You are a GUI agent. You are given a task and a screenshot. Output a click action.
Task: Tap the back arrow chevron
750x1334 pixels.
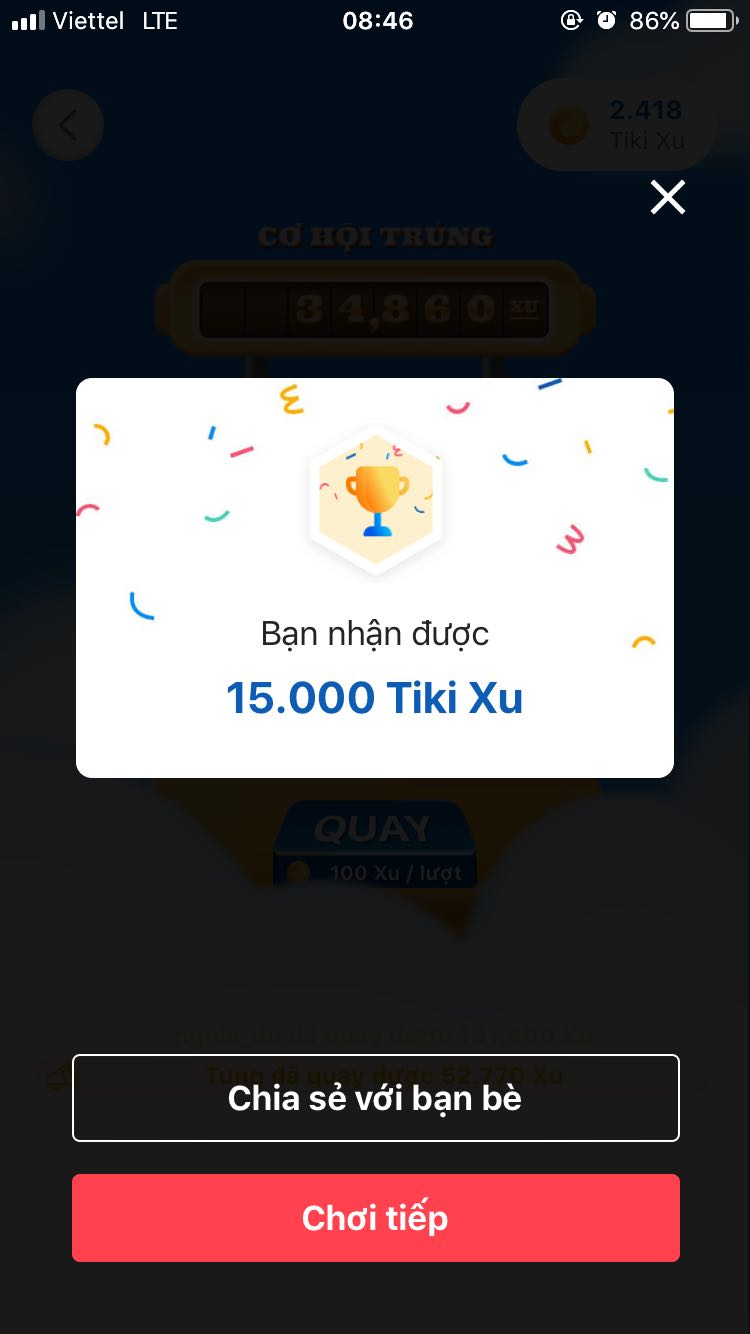(x=67, y=125)
